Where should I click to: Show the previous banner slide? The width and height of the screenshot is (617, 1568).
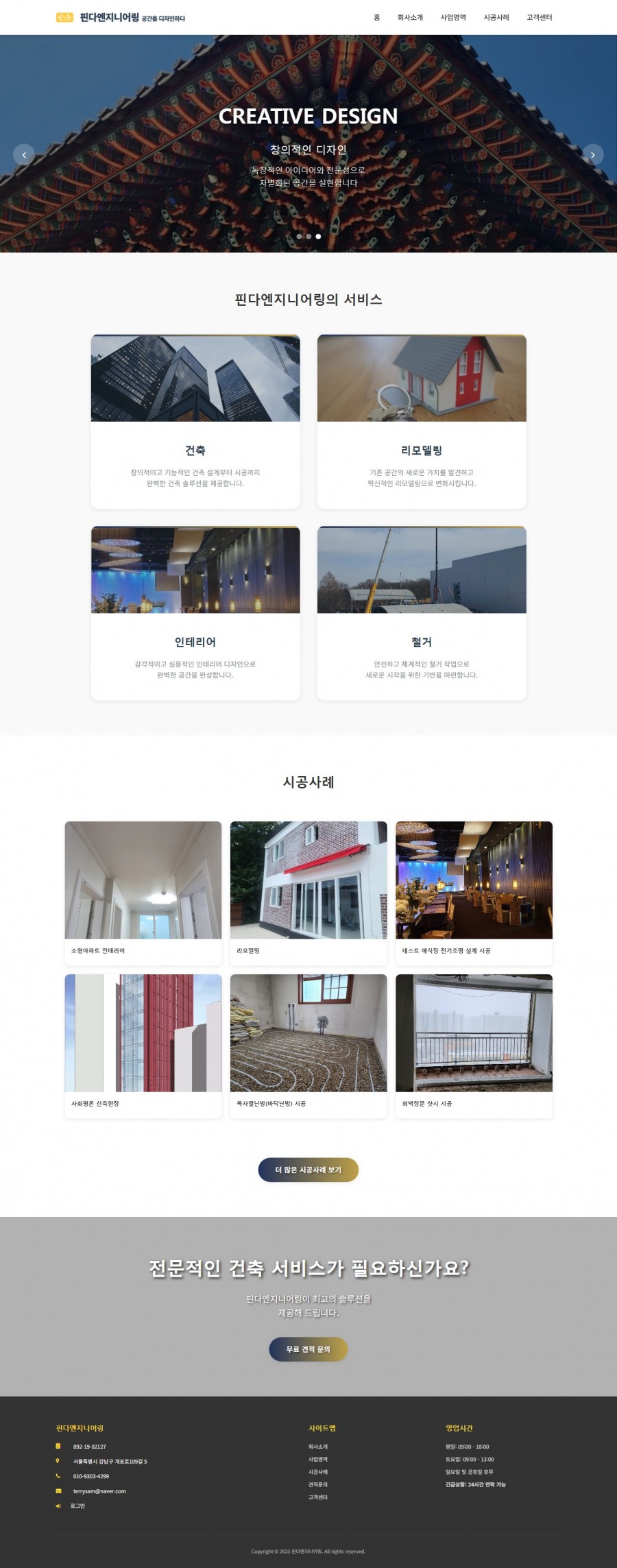[x=24, y=154]
